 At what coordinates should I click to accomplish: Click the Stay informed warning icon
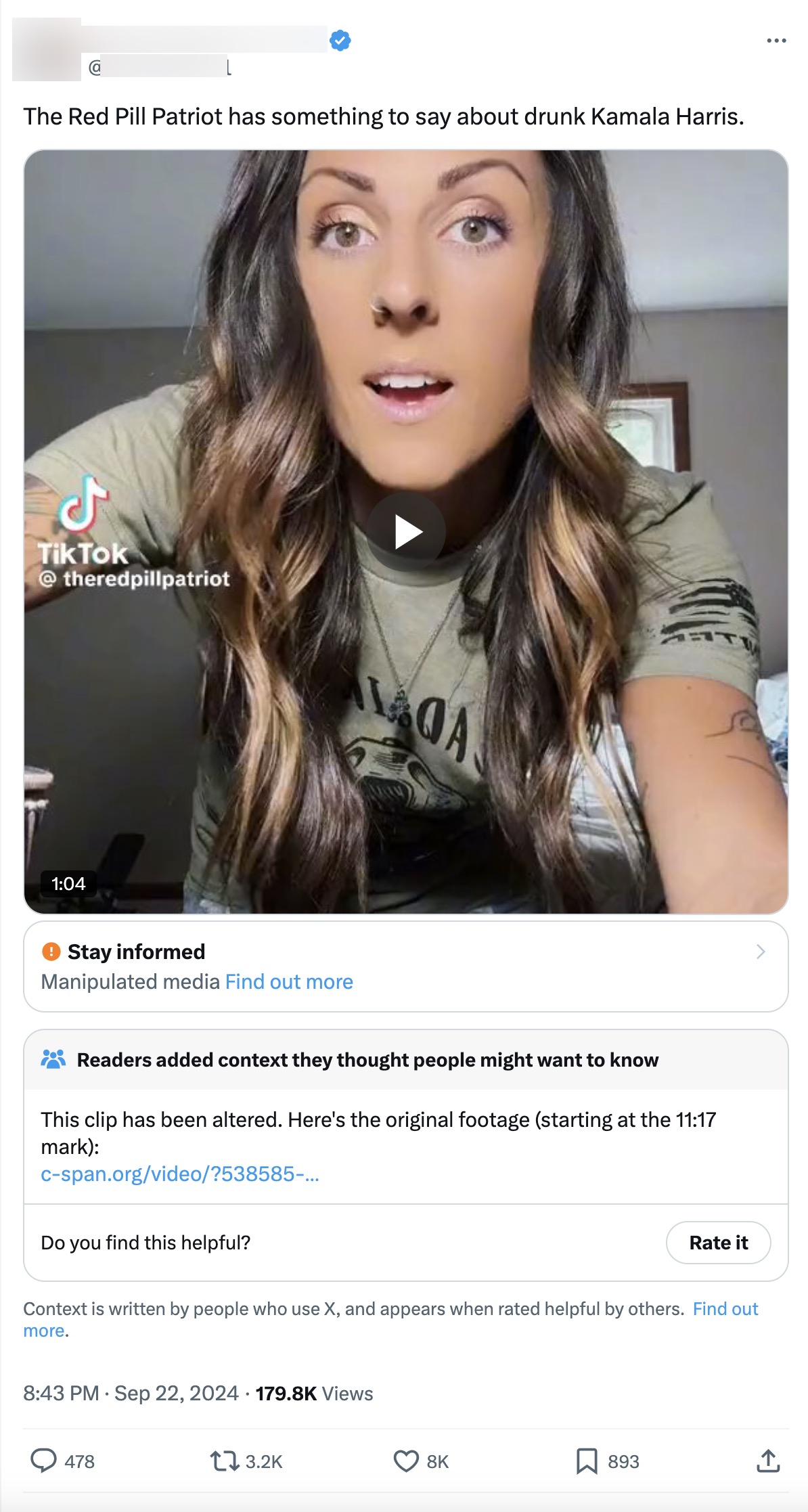coord(51,951)
